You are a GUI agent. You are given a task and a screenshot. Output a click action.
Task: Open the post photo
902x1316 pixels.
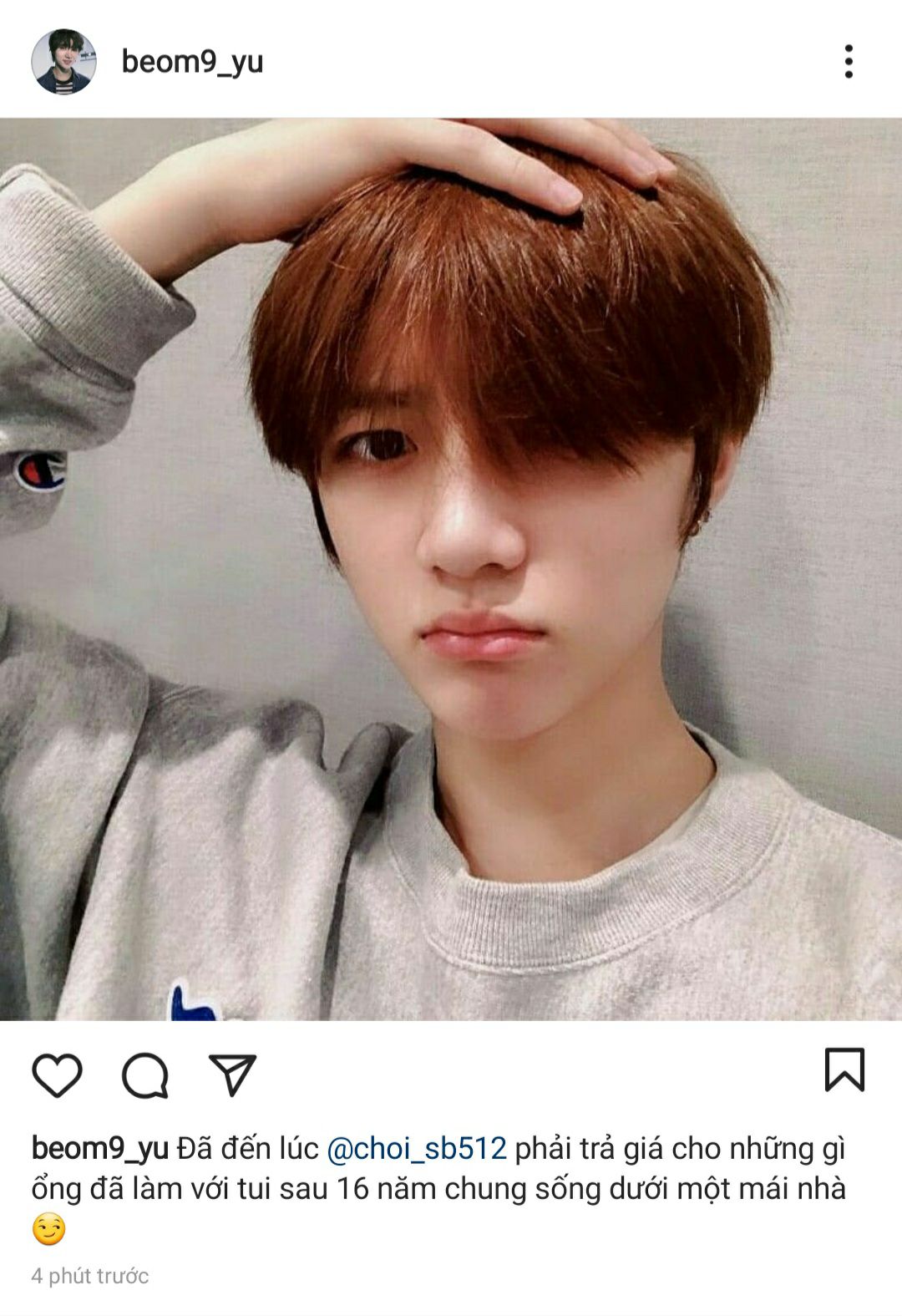click(451, 568)
